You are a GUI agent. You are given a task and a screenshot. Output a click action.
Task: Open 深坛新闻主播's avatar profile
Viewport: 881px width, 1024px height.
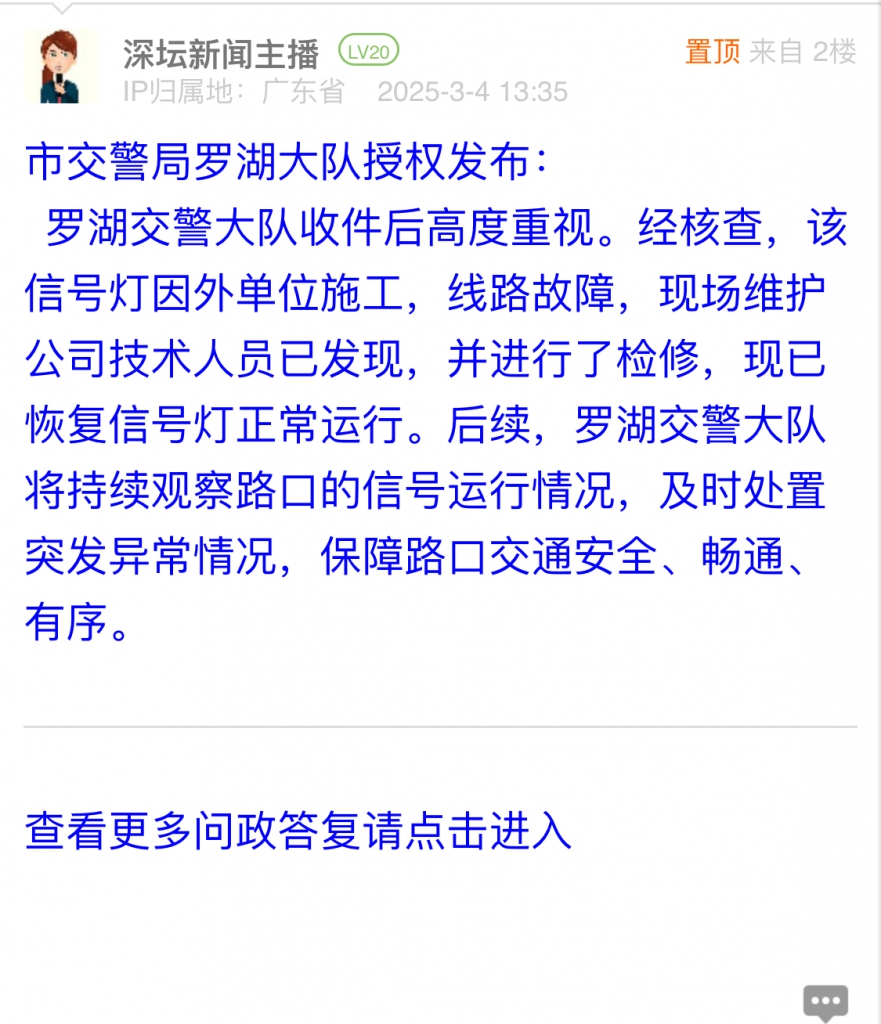(x=60, y=67)
